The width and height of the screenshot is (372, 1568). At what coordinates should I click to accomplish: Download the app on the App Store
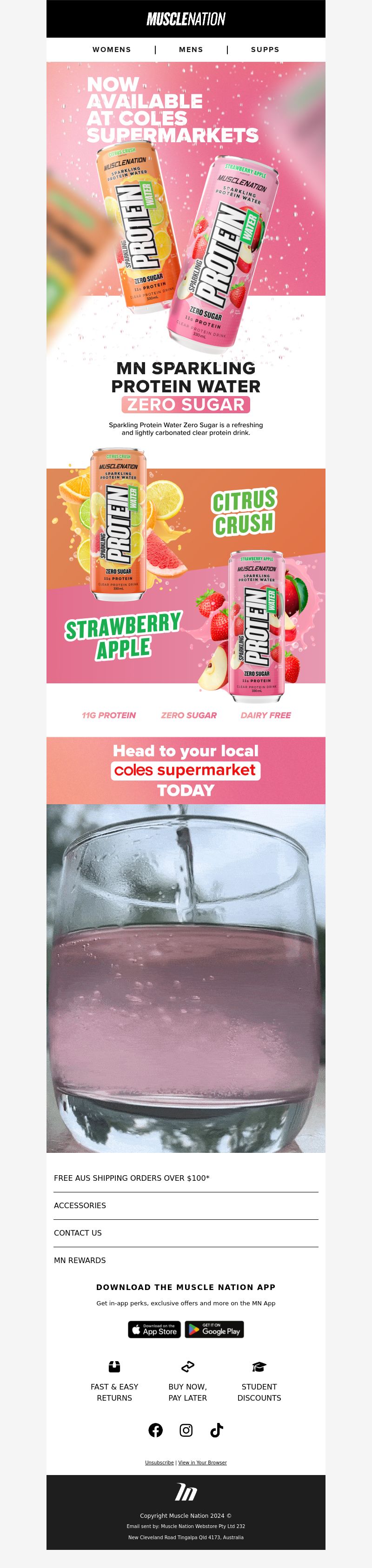point(154,1330)
